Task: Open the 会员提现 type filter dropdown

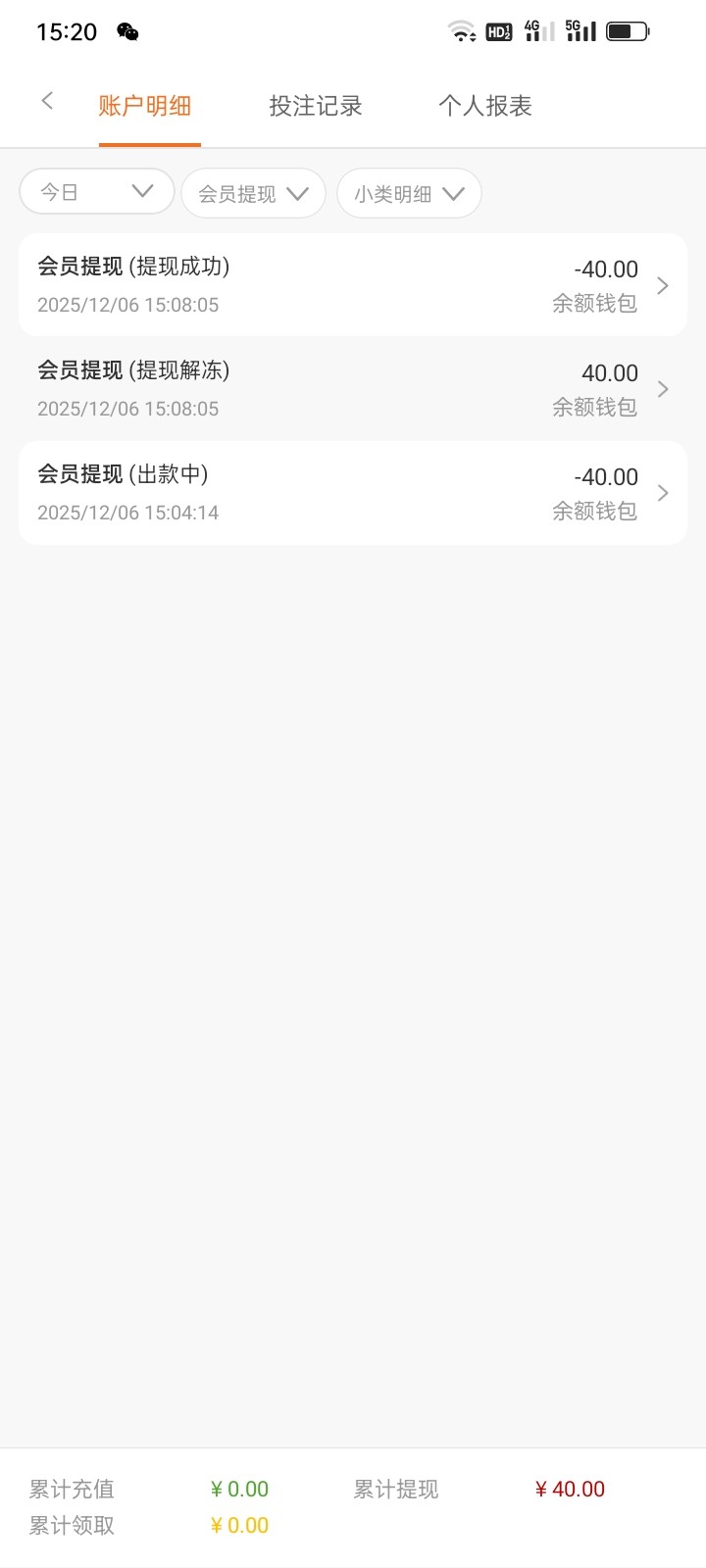Action: [x=253, y=193]
